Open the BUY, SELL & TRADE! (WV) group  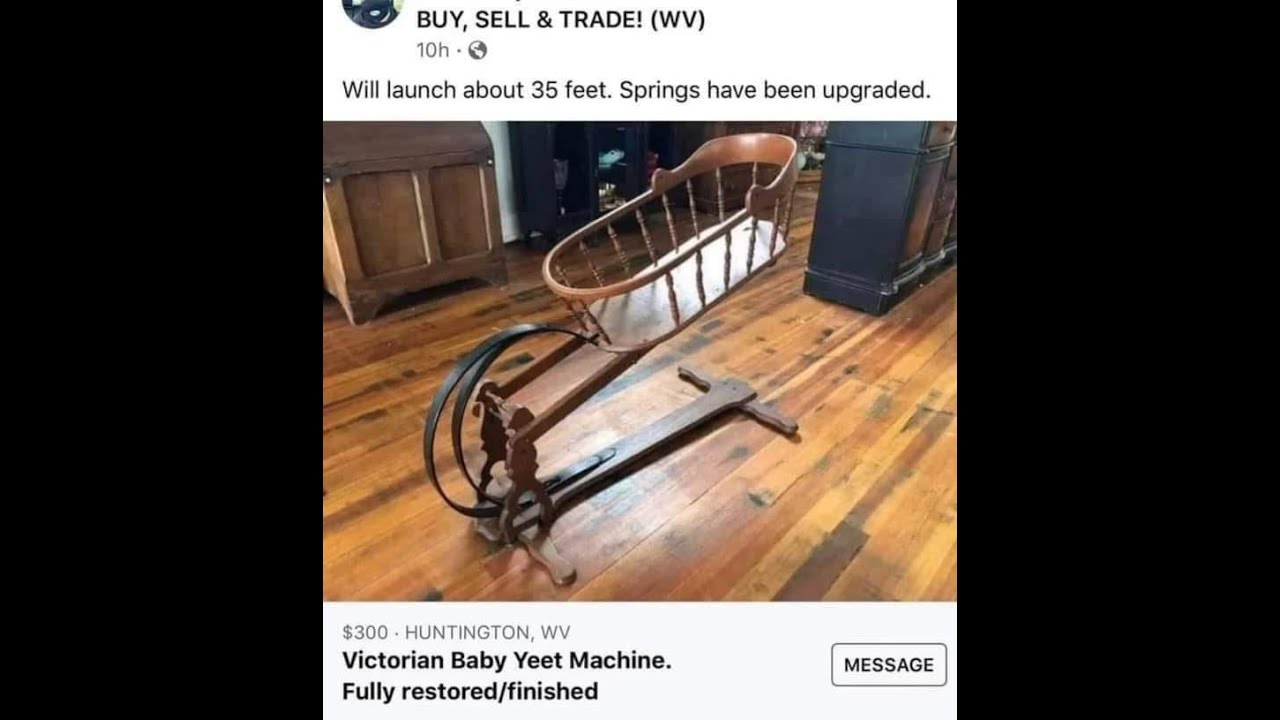pos(560,20)
